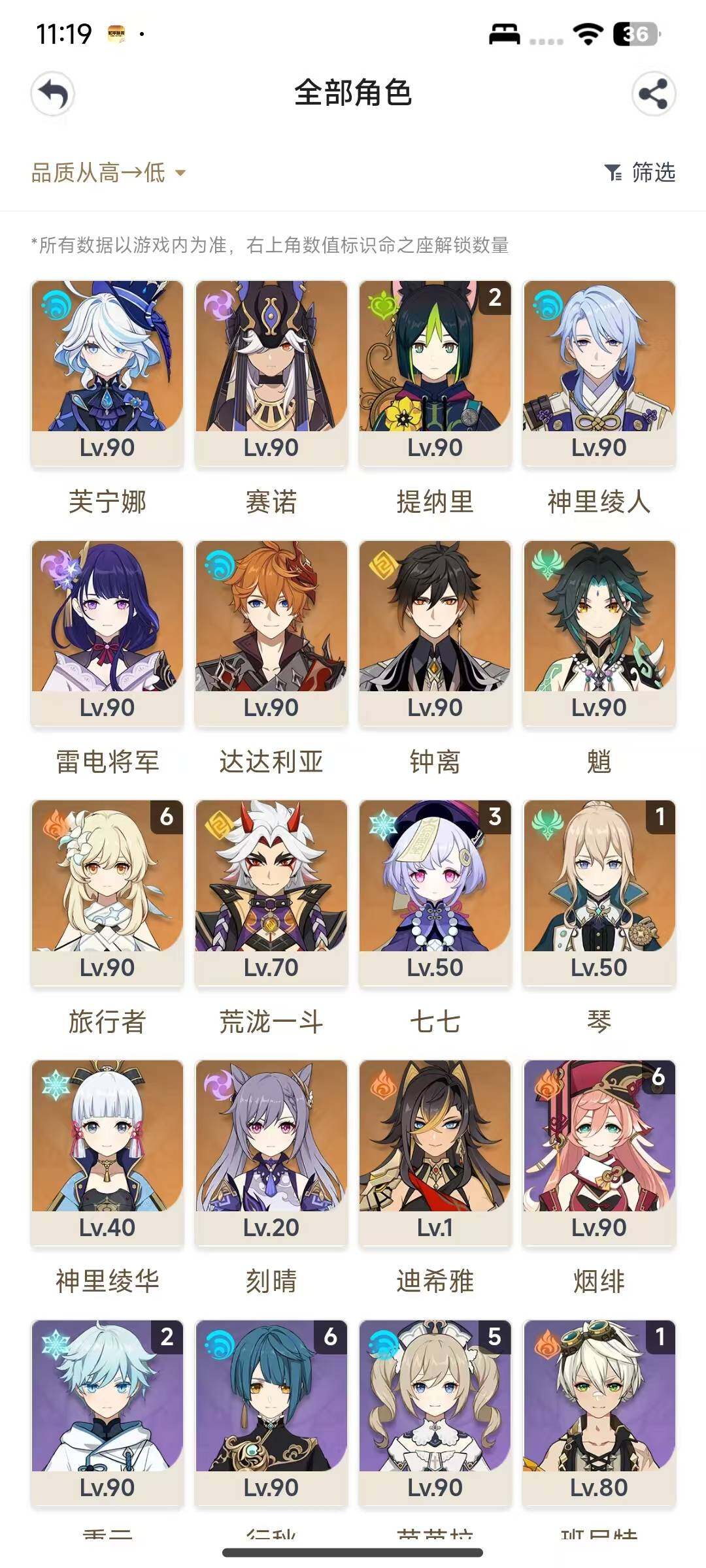Viewport: 706px width, 1568px height.
Task: Click the filter funnel icon beside 筛选
Action: pos(613,173)
